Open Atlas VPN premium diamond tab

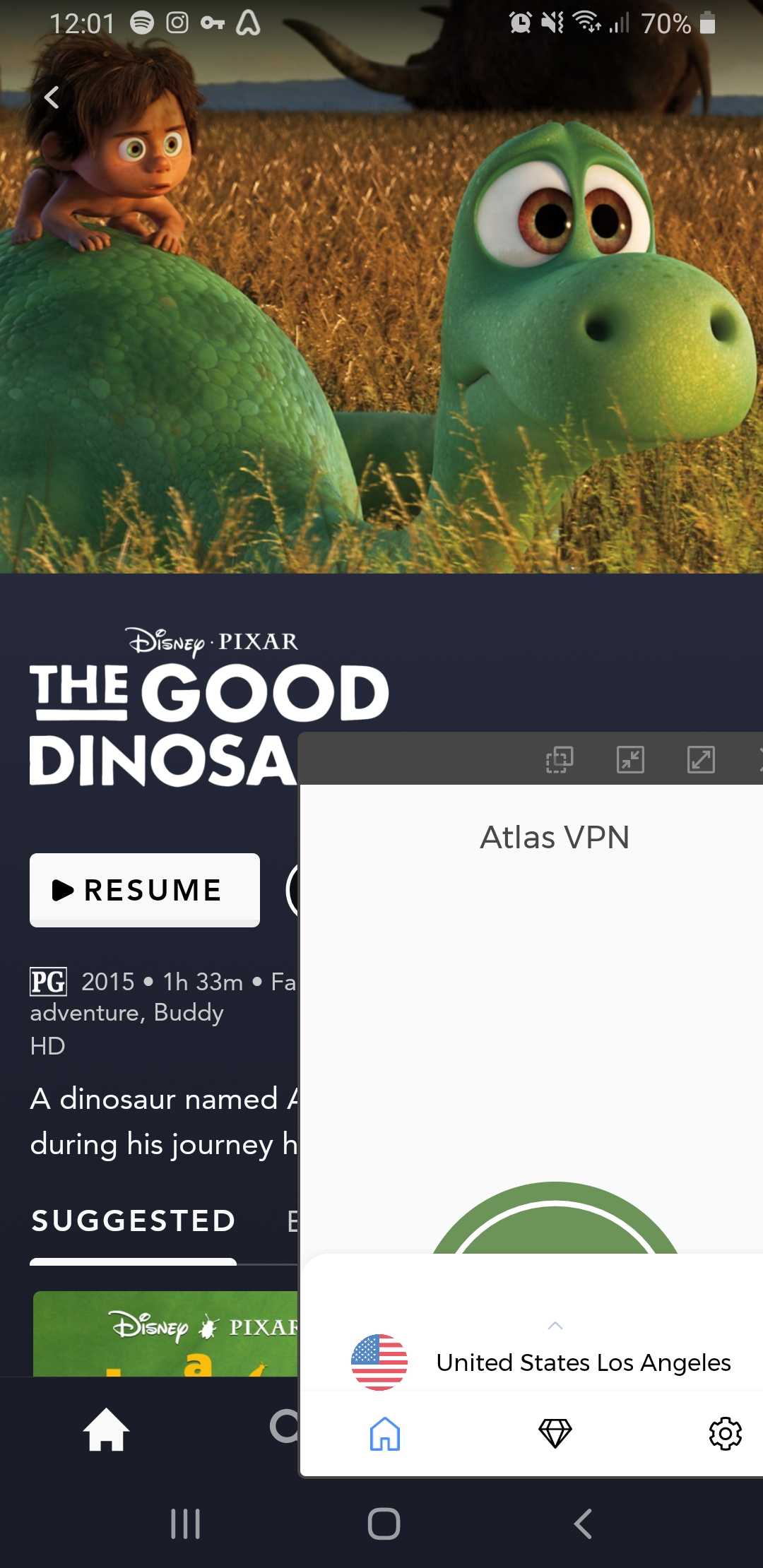[x=555, y=1434]
